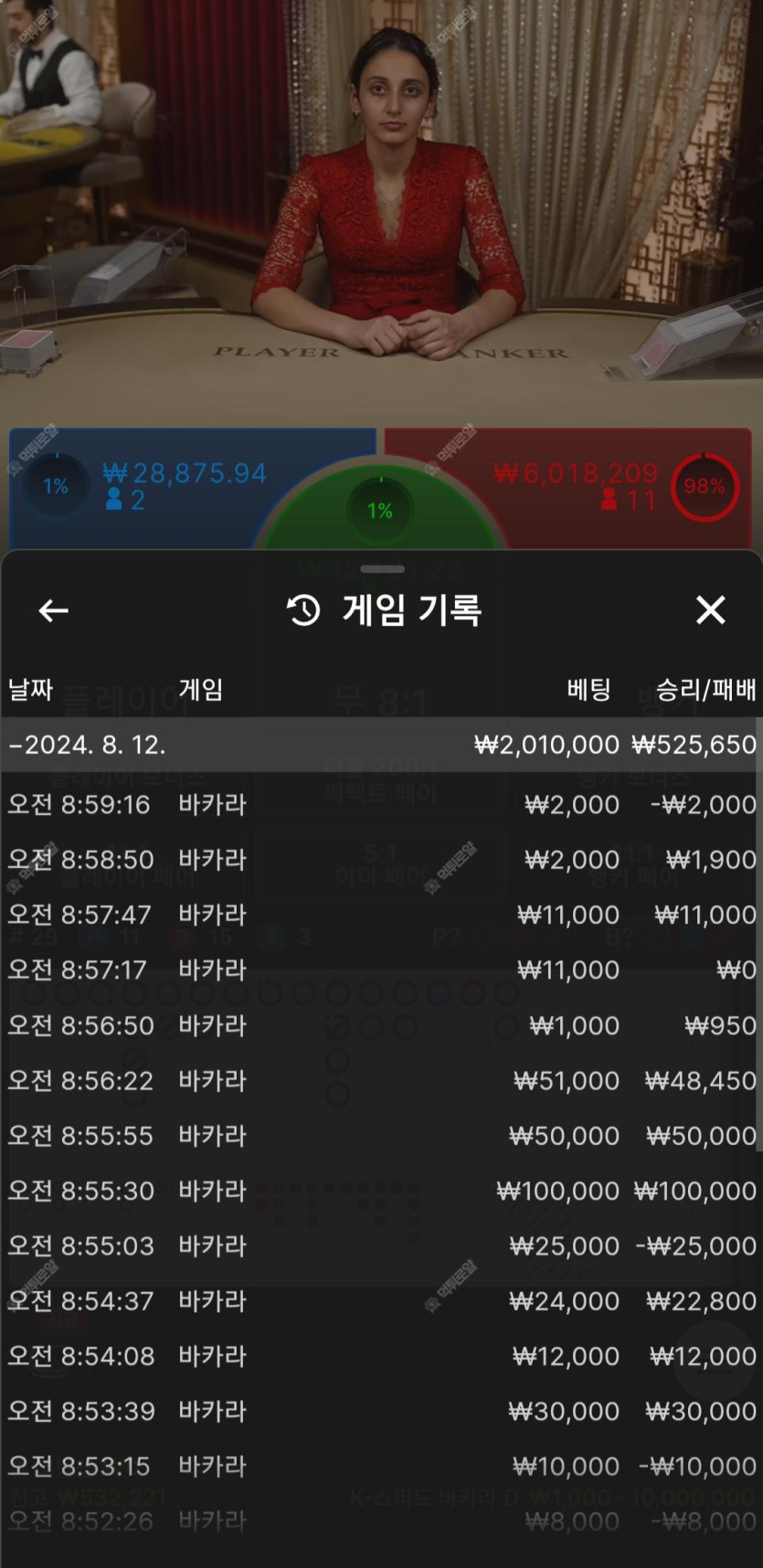Go back from the game history panel
763x1568 pixels.
point(54,610)
